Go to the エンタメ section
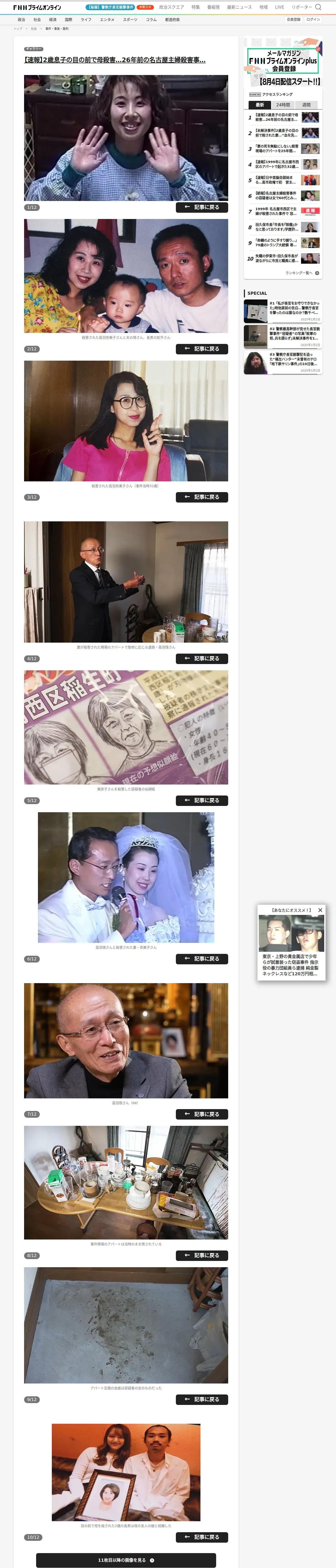The width and height of the screenshot is (336, 1568). click(x=107, y=20)
